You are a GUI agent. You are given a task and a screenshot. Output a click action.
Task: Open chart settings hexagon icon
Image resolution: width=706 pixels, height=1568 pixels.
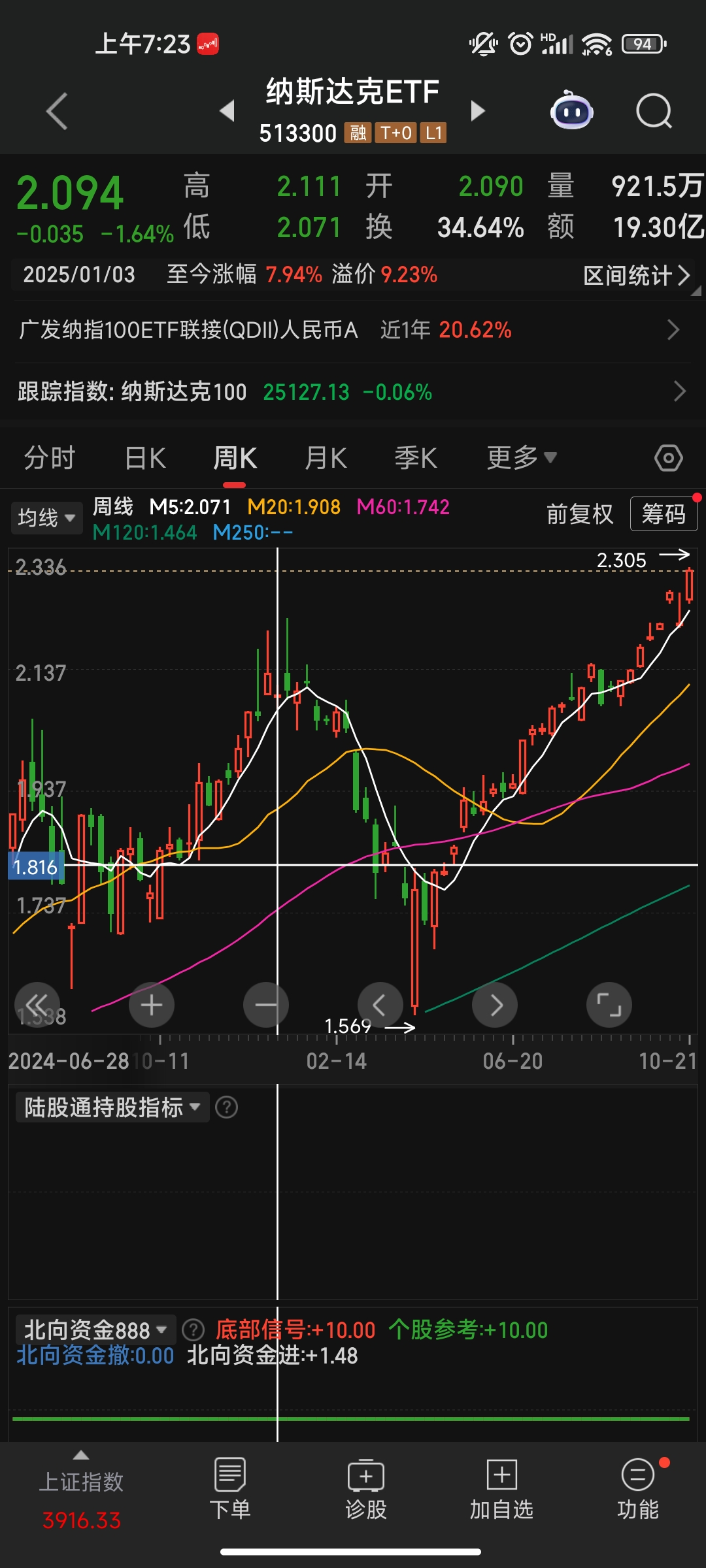click(x=668, y=458)
